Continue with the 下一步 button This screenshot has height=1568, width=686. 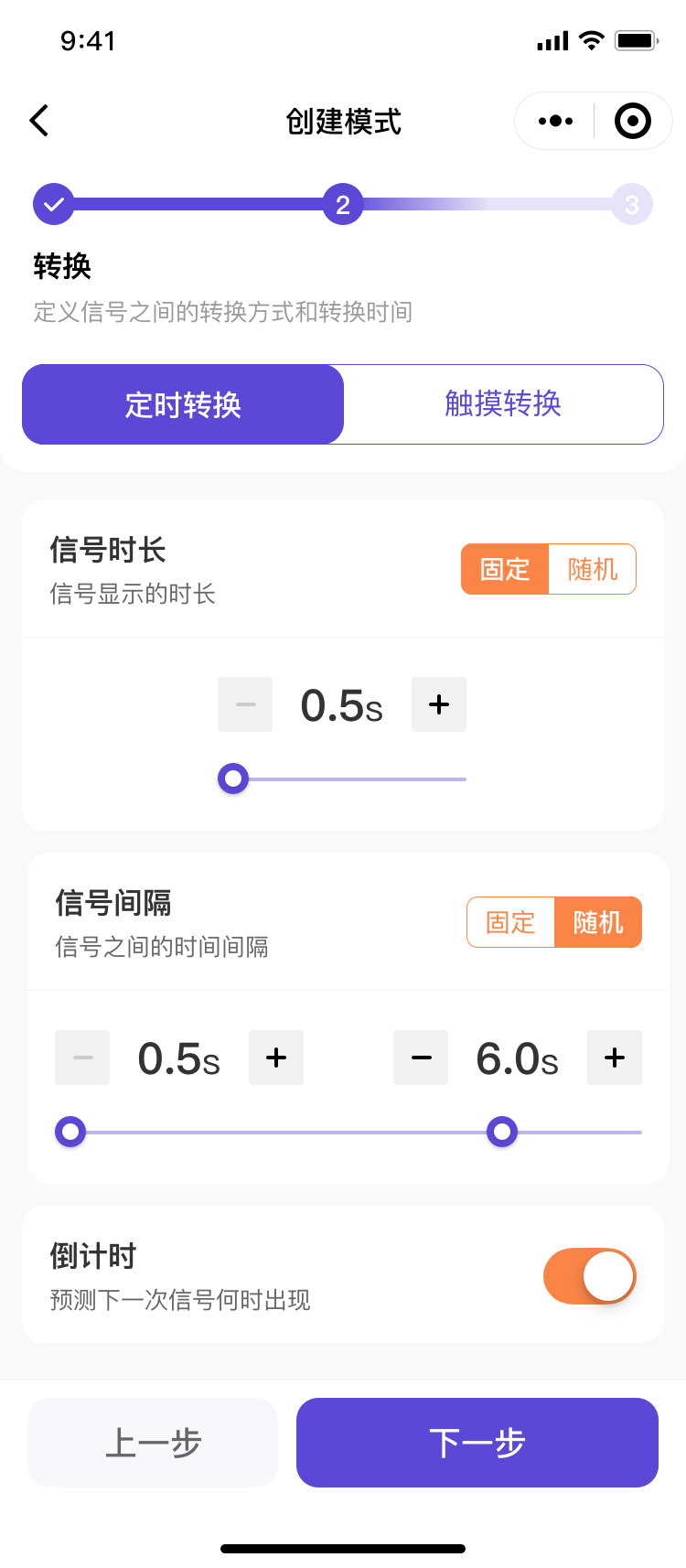click(477, 1443)
